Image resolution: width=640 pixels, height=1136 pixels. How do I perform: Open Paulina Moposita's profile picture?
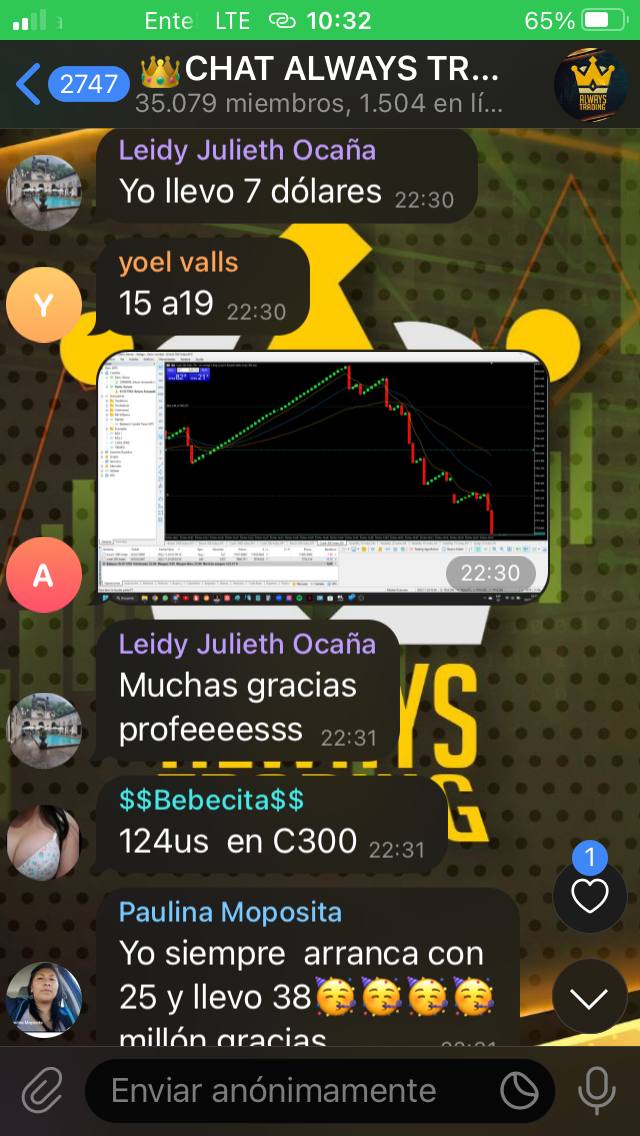(x=43, y=999)
